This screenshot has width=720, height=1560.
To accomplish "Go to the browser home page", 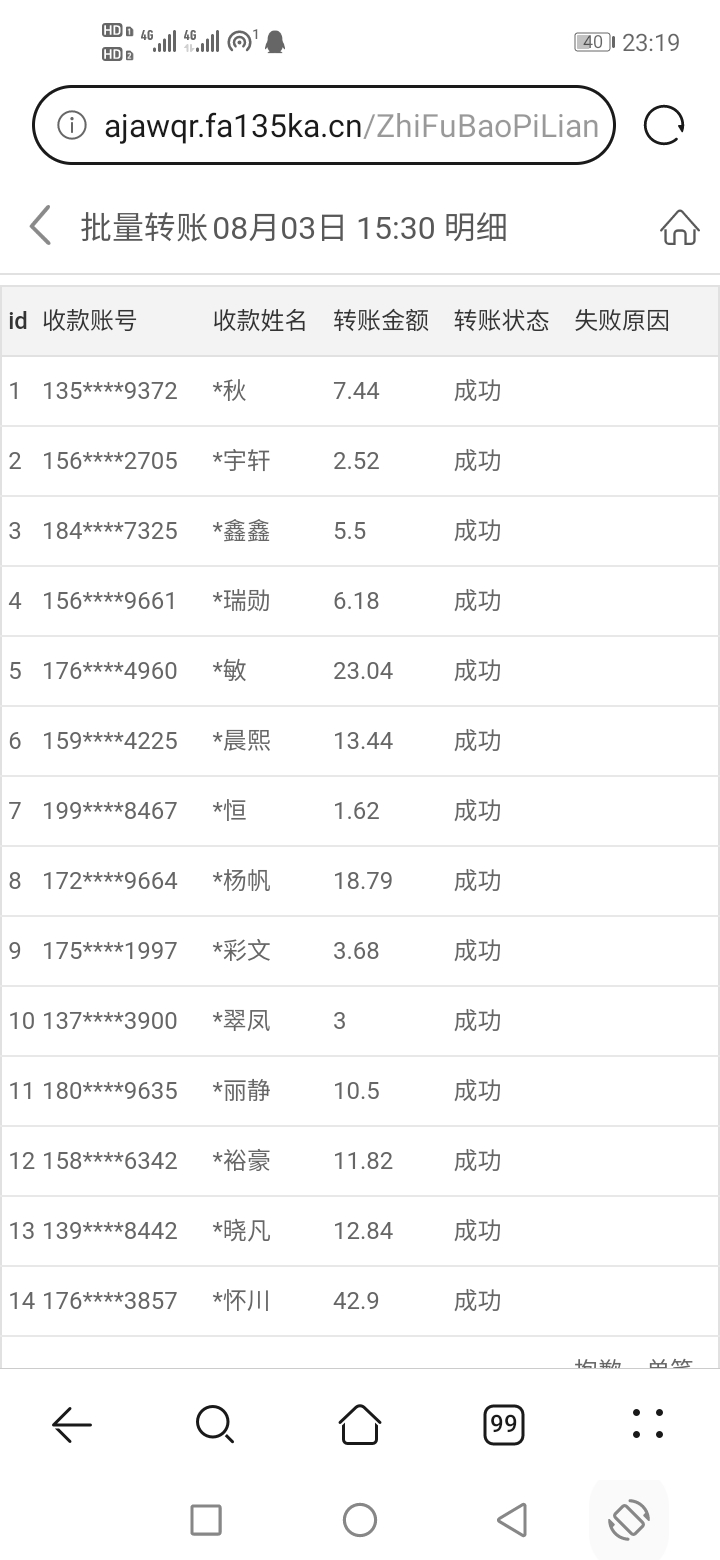I will (360, 1423).
